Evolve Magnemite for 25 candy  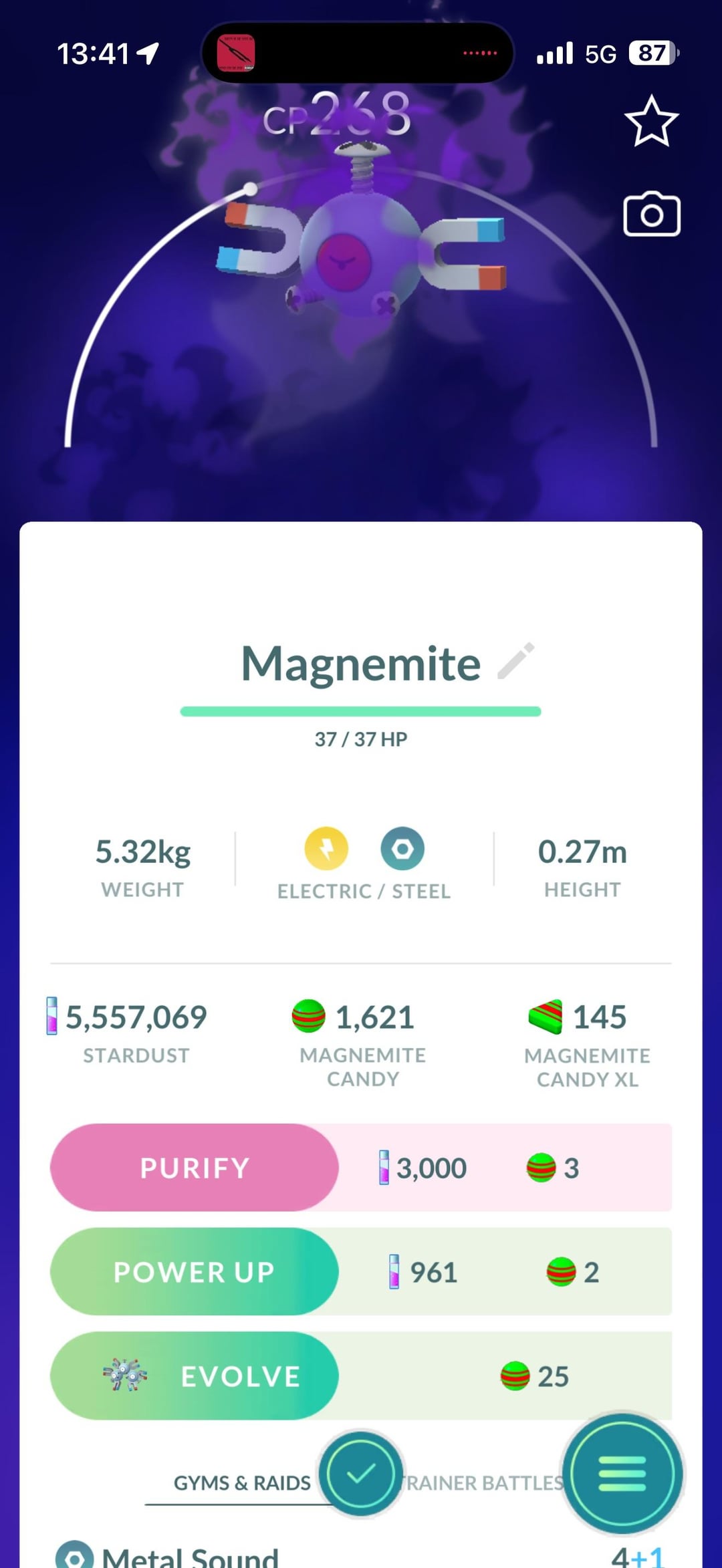(x=195, y=1376)
